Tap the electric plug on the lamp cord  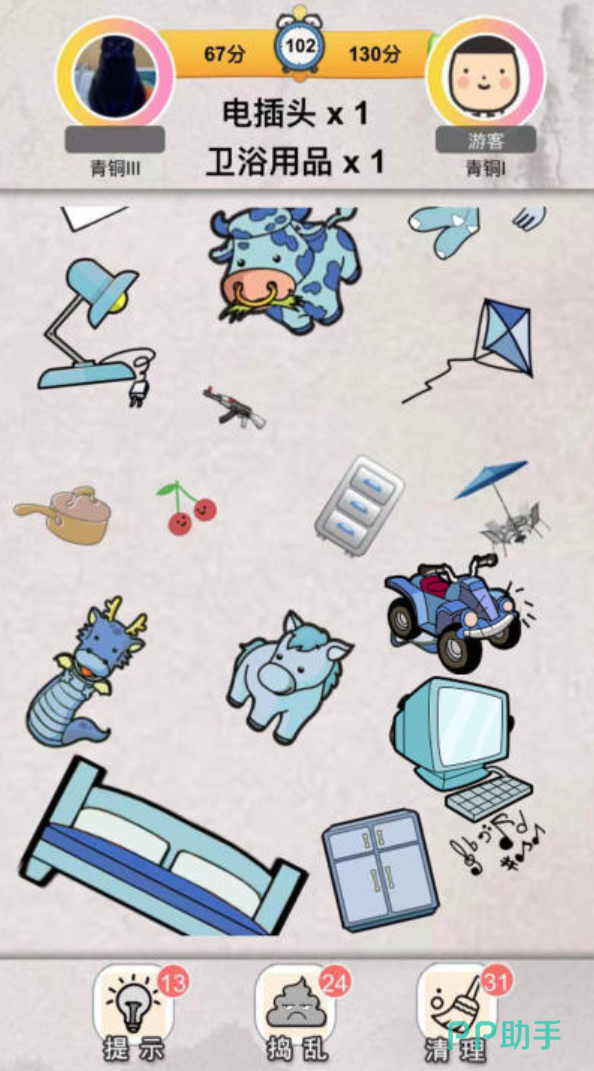[139, 393]
